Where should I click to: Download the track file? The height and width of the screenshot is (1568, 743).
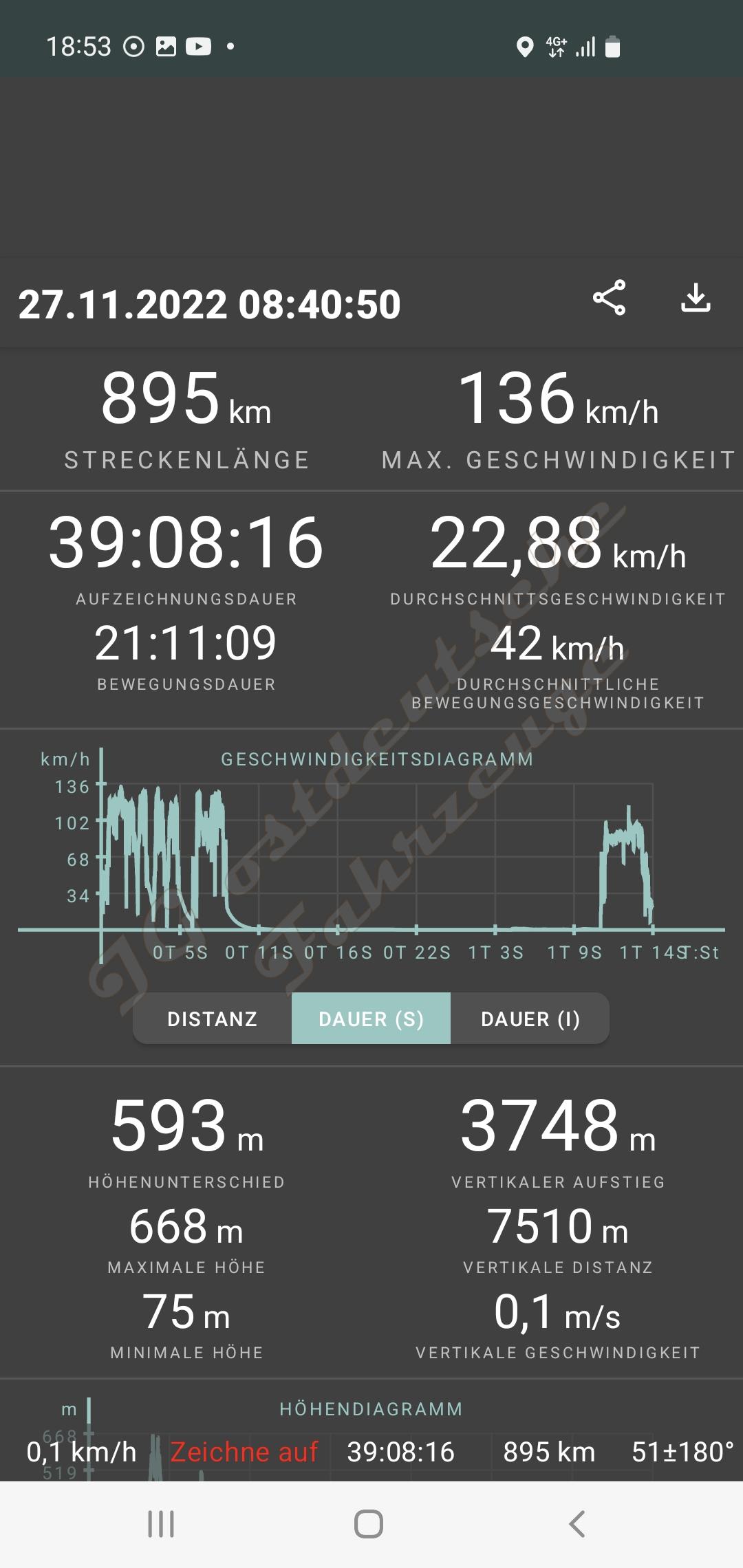point(696,298)
